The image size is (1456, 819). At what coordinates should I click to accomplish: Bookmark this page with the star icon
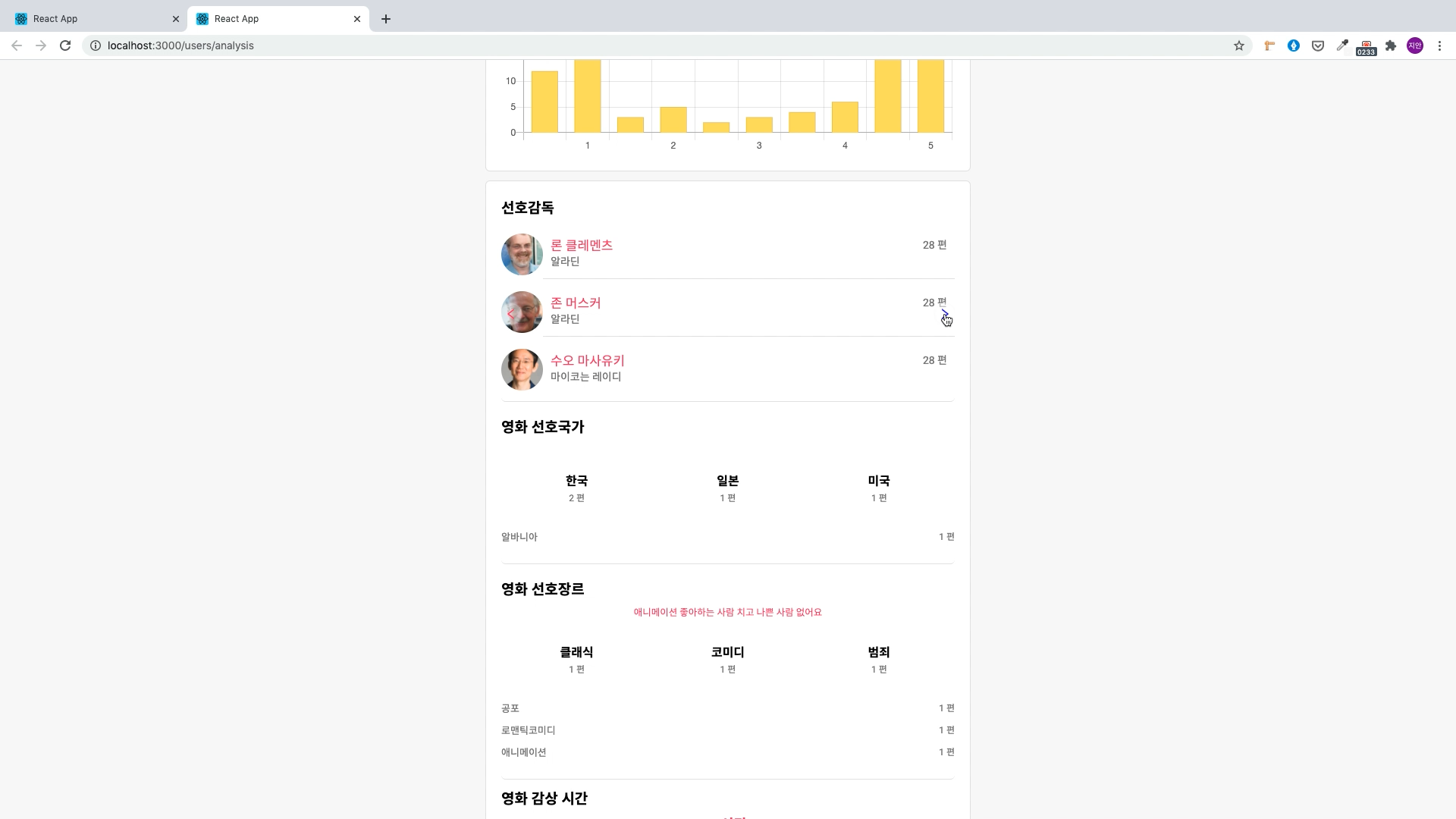(x=1239, y=45)
